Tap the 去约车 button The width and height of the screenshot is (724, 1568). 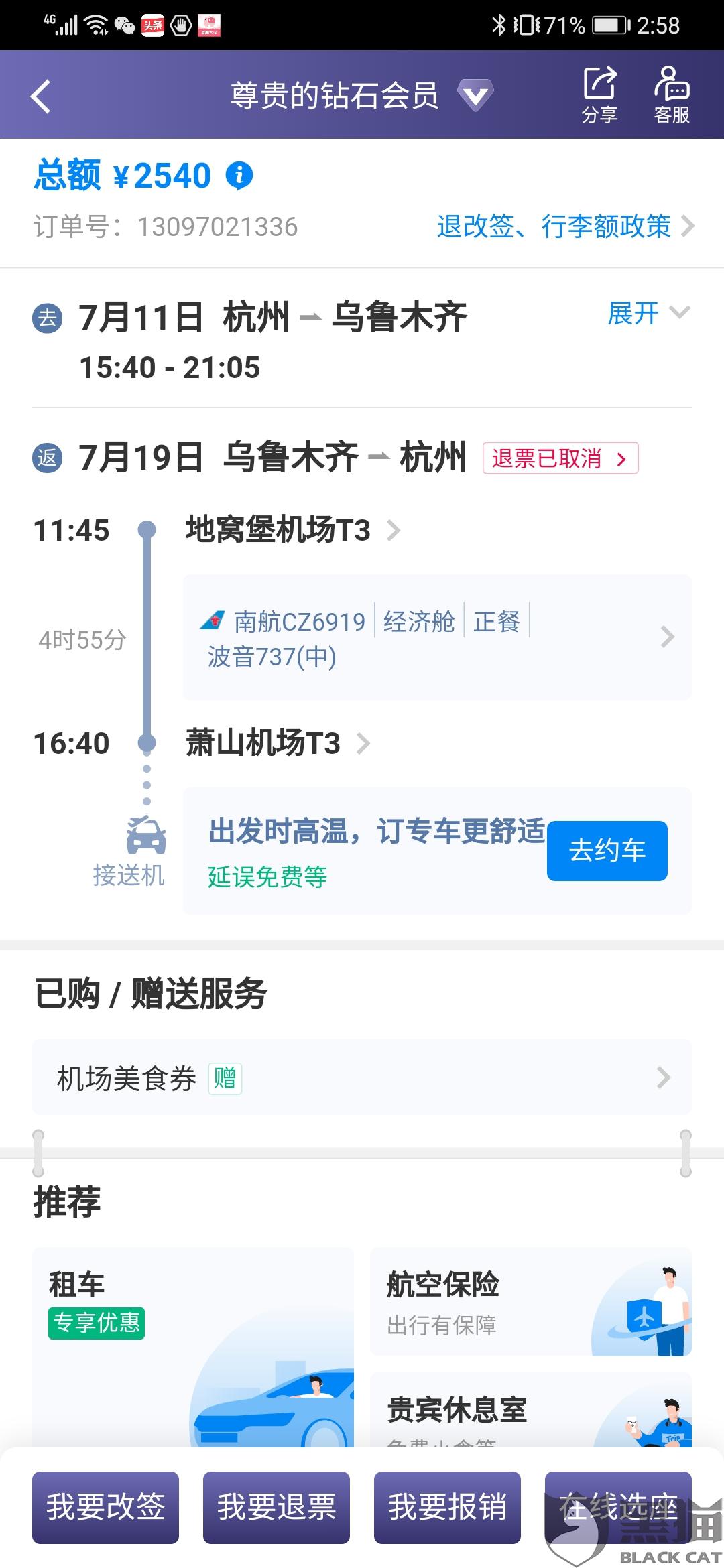click(607, 850)
